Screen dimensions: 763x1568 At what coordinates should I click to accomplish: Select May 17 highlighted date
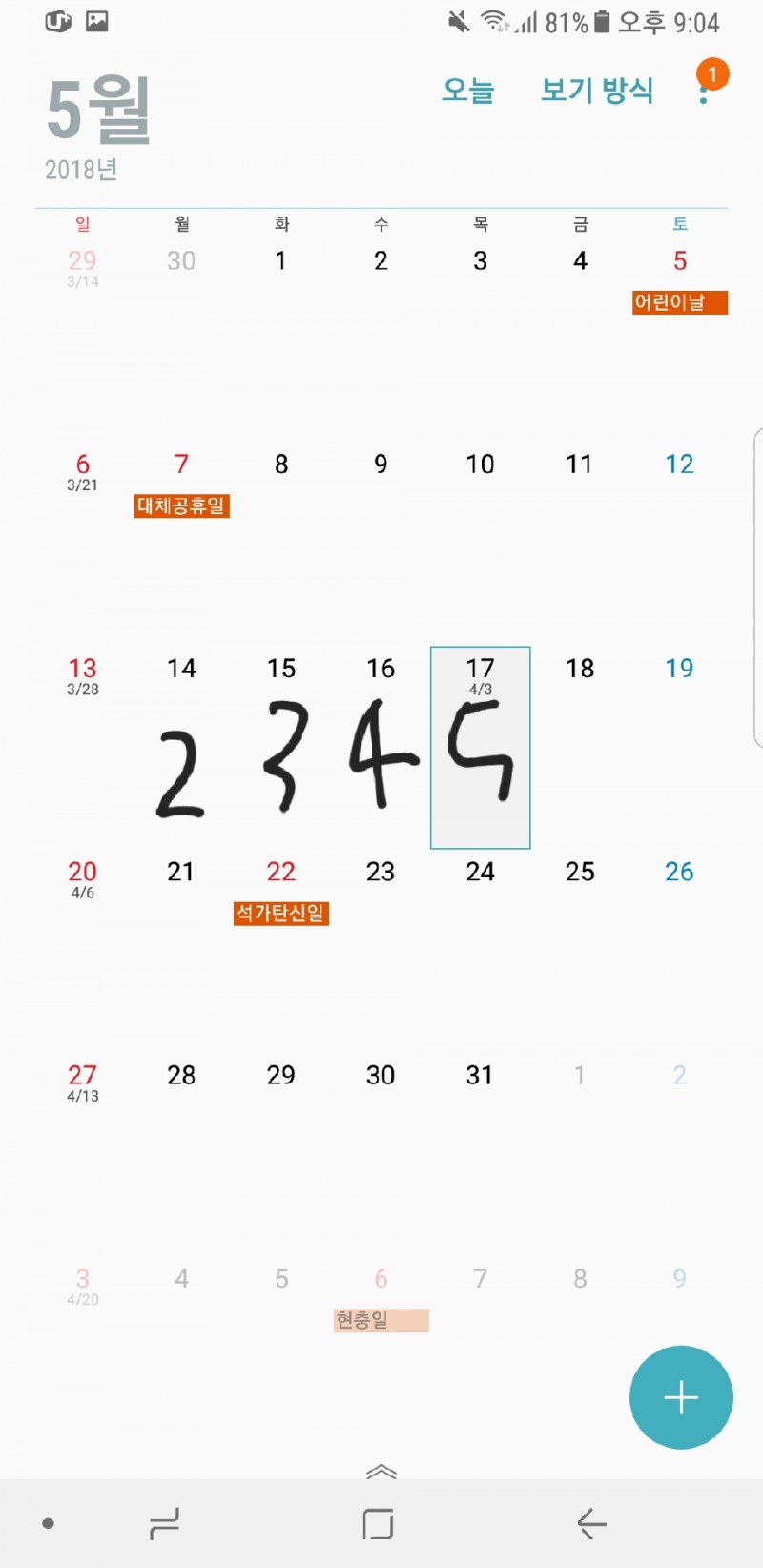(480, 747)
